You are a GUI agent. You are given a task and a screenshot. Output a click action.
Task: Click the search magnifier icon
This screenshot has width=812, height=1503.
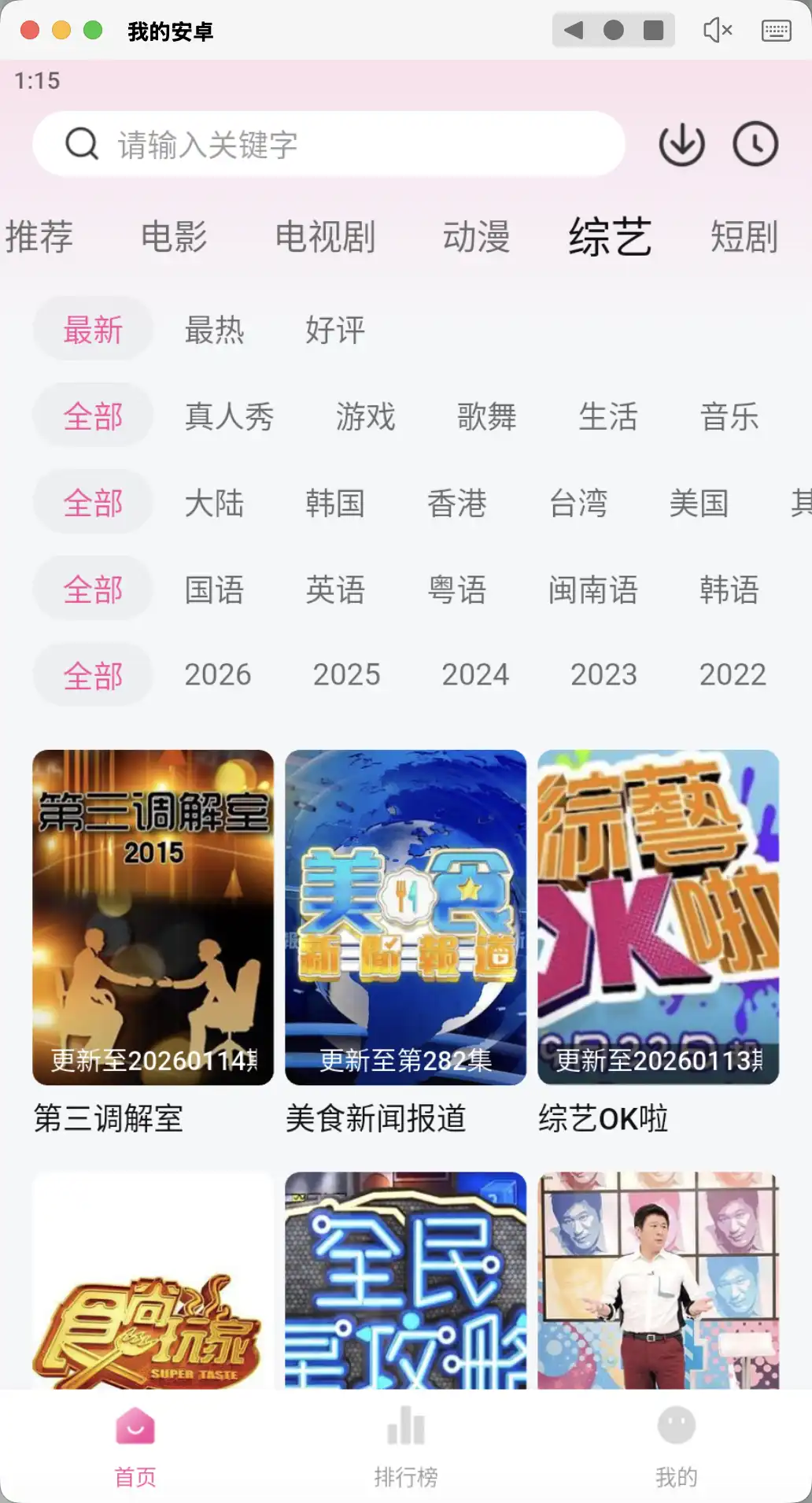tap(81, 143)
